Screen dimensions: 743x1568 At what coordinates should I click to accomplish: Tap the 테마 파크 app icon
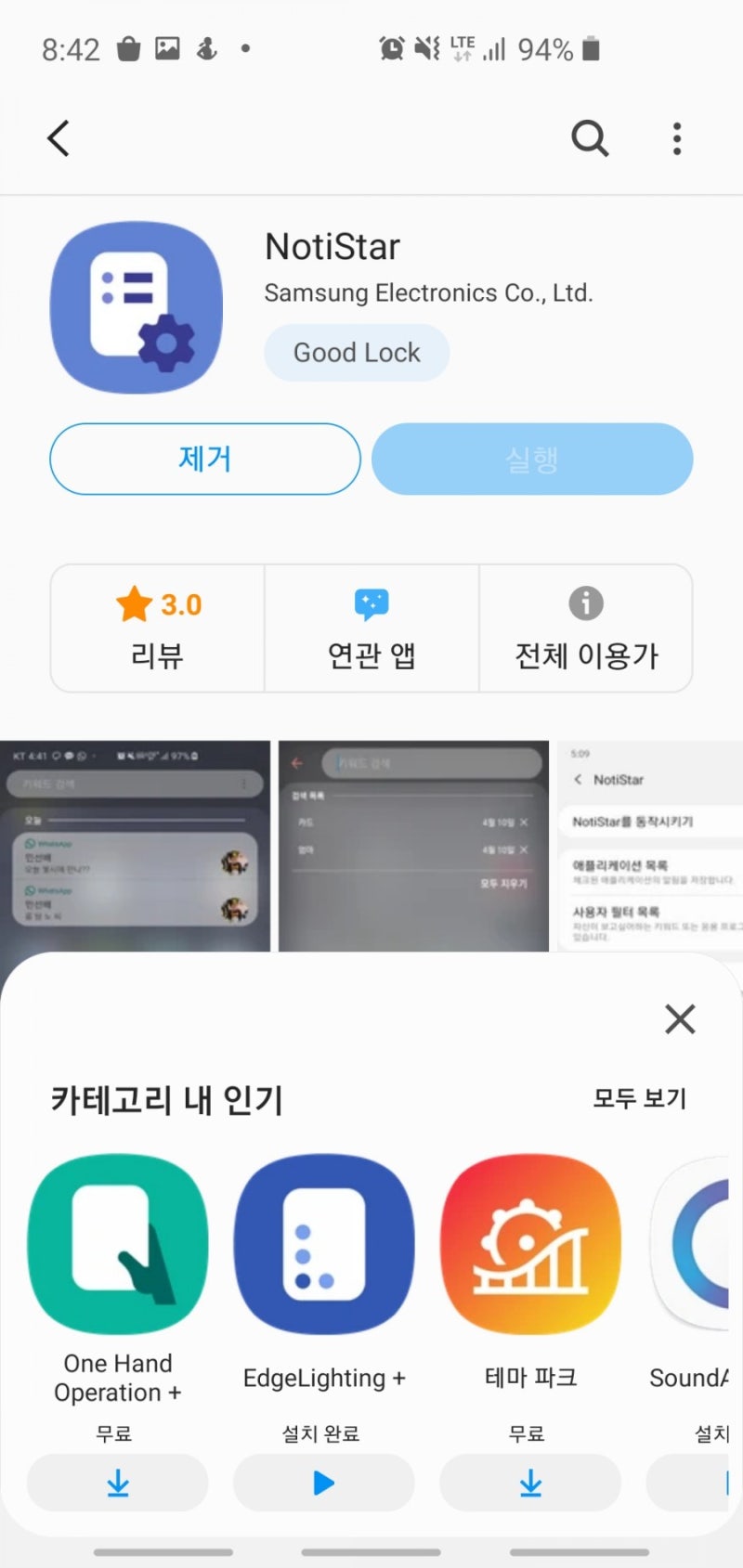[529, 1244]
